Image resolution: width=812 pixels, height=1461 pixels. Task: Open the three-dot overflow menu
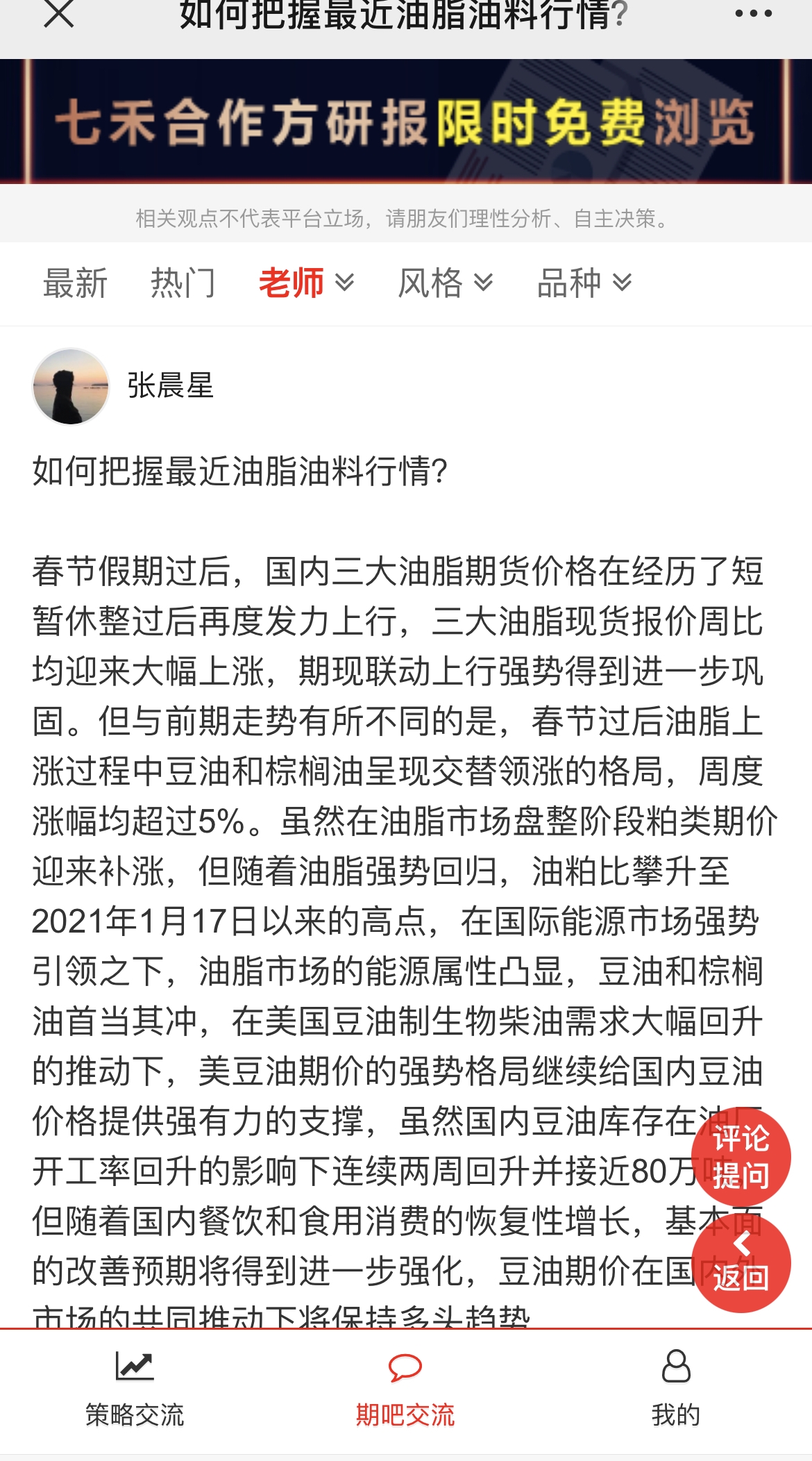(754, 14)
